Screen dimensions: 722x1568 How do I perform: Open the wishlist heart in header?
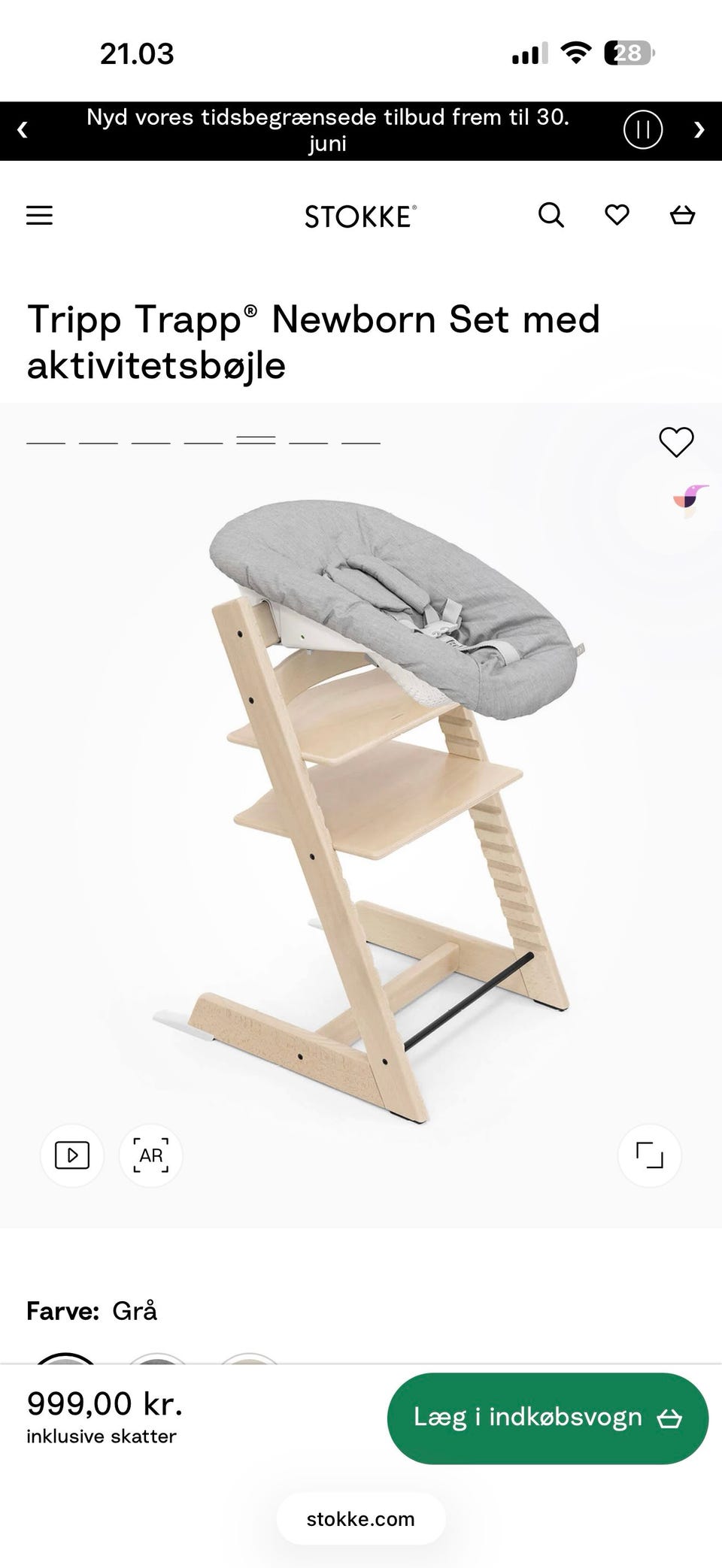point(617,215)
